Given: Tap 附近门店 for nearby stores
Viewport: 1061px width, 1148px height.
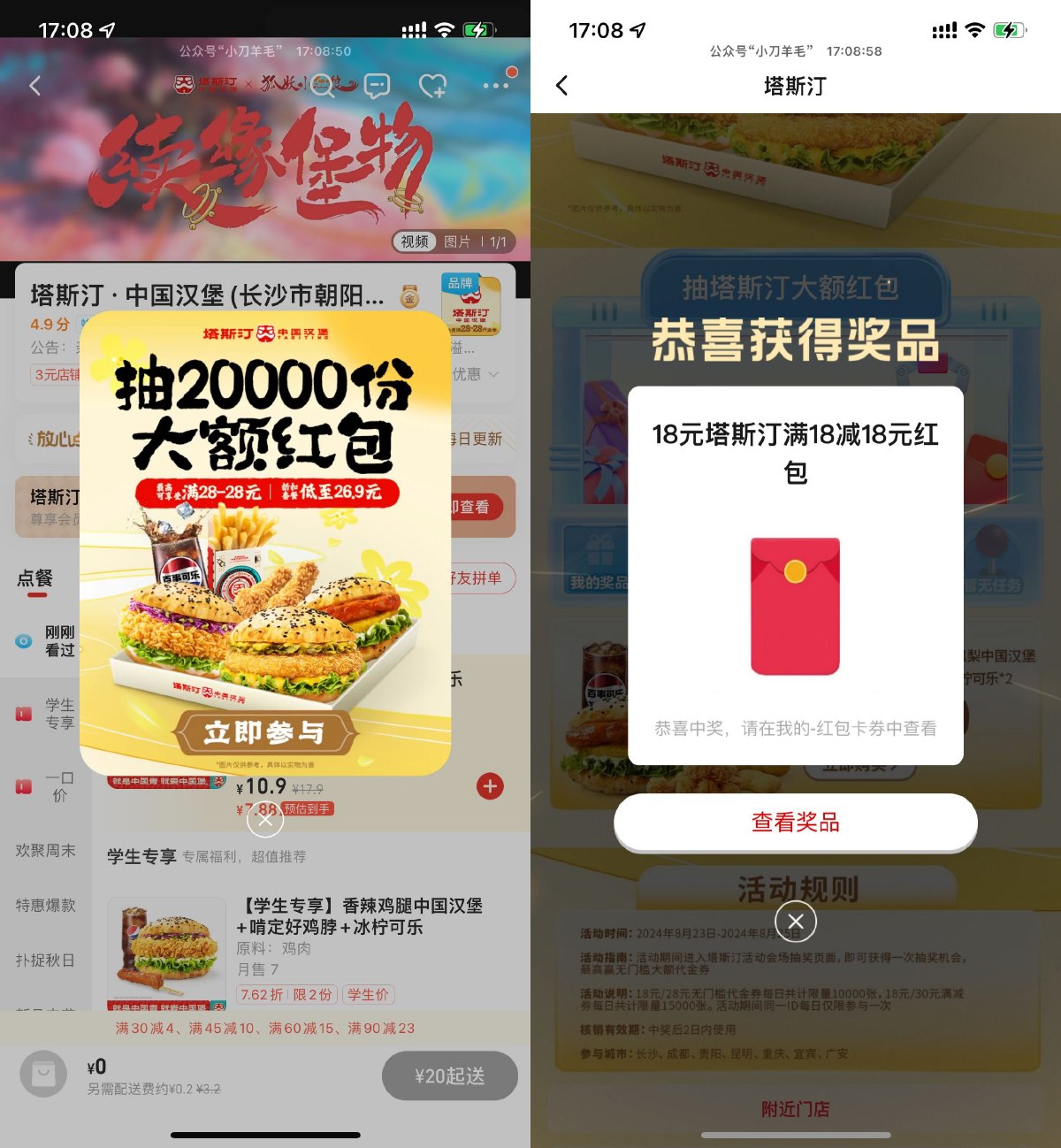Looking at the screenshot, I should point(795,1109).
